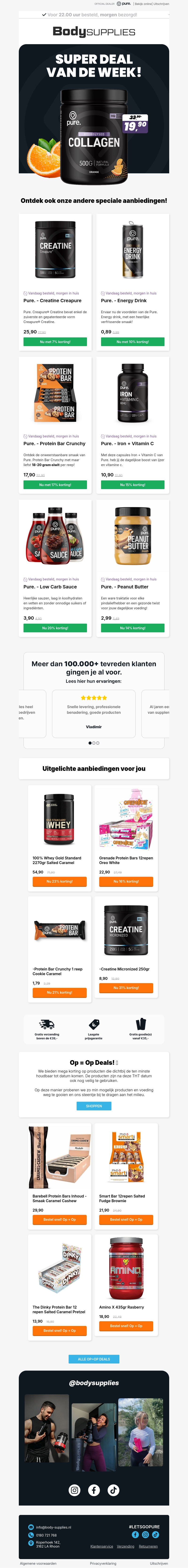Tap the SHOPPEN button
The width and height of the screenshot is (188, 1568).
(94, 1106)
